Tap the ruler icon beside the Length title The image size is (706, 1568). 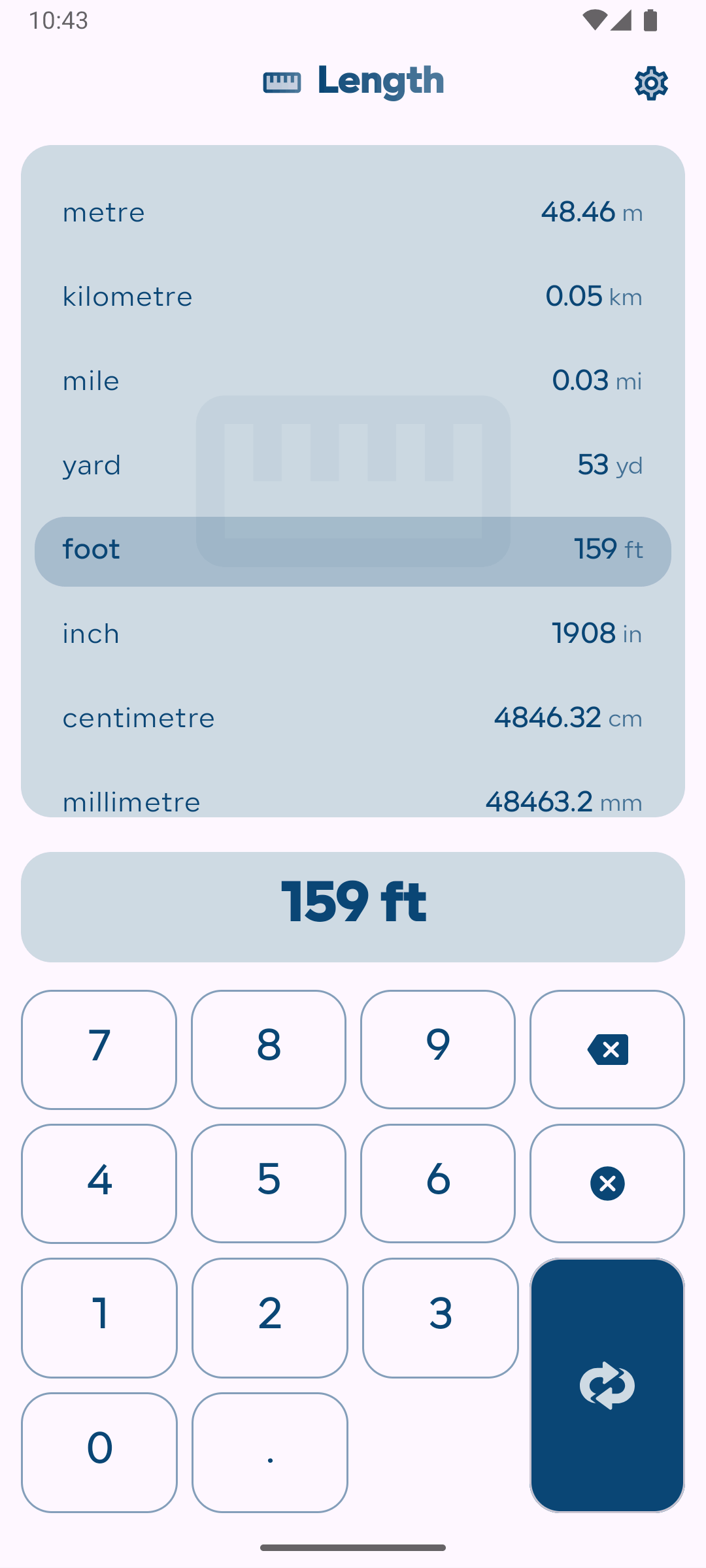281,82
